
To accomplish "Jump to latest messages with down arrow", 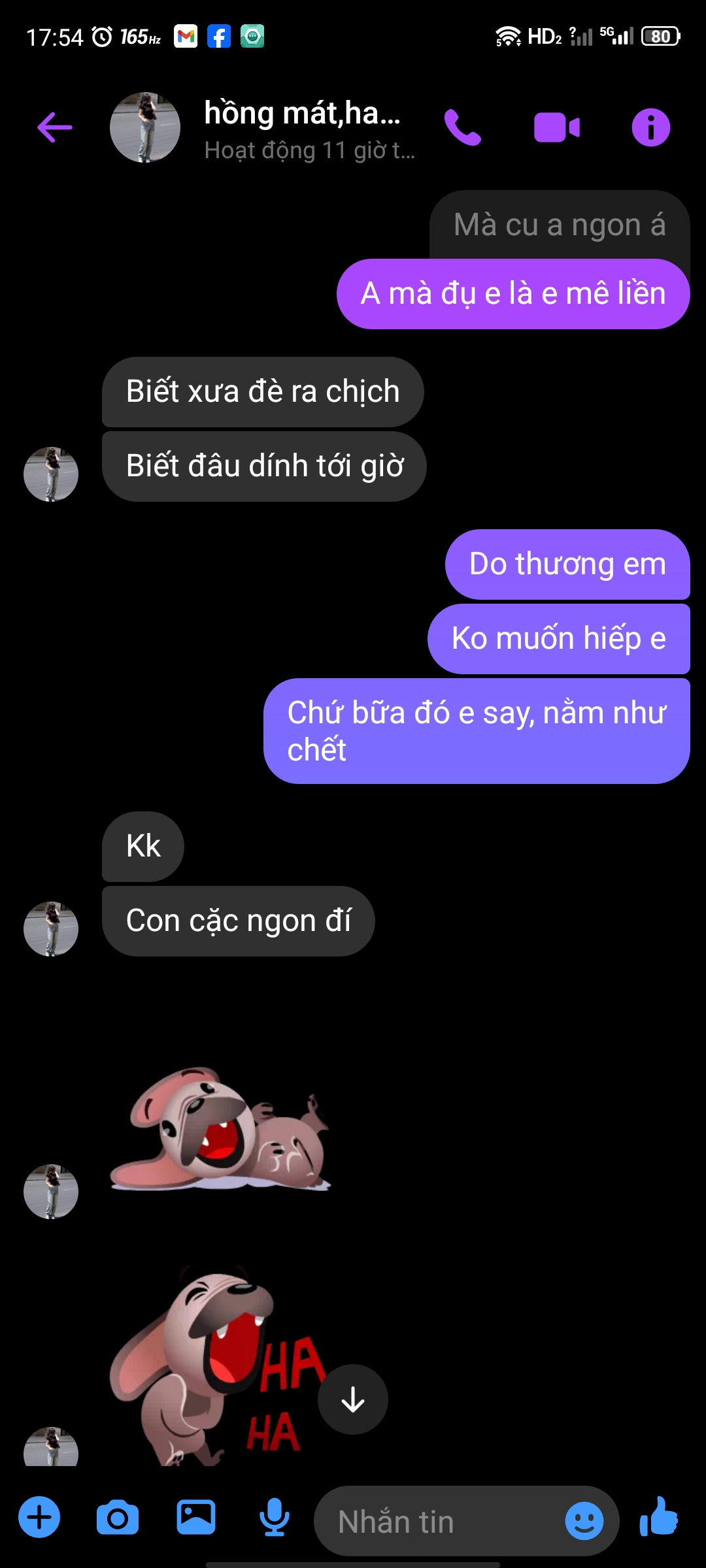I will 353,1399.
